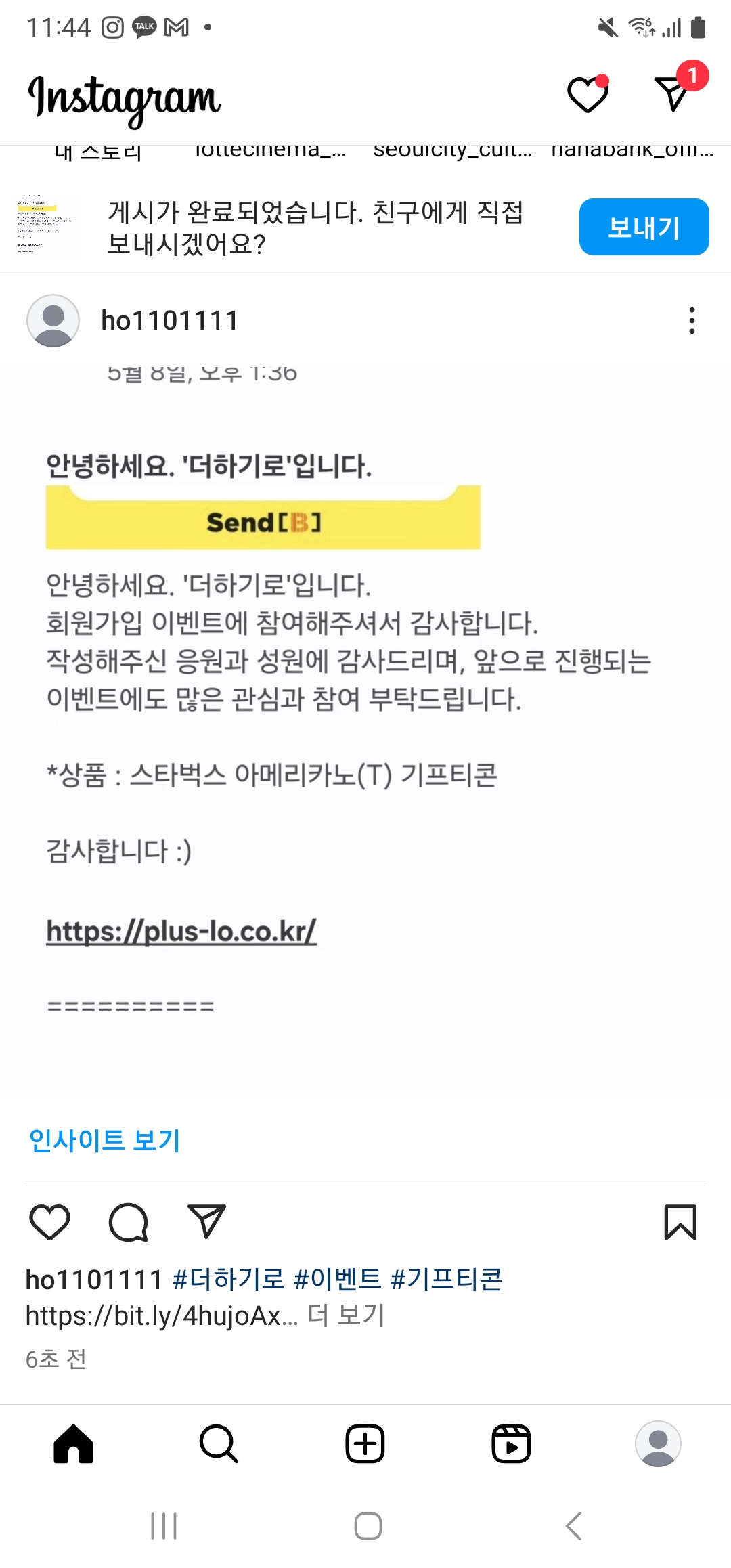Open the post's three-dot options menu

pos(691,320)
